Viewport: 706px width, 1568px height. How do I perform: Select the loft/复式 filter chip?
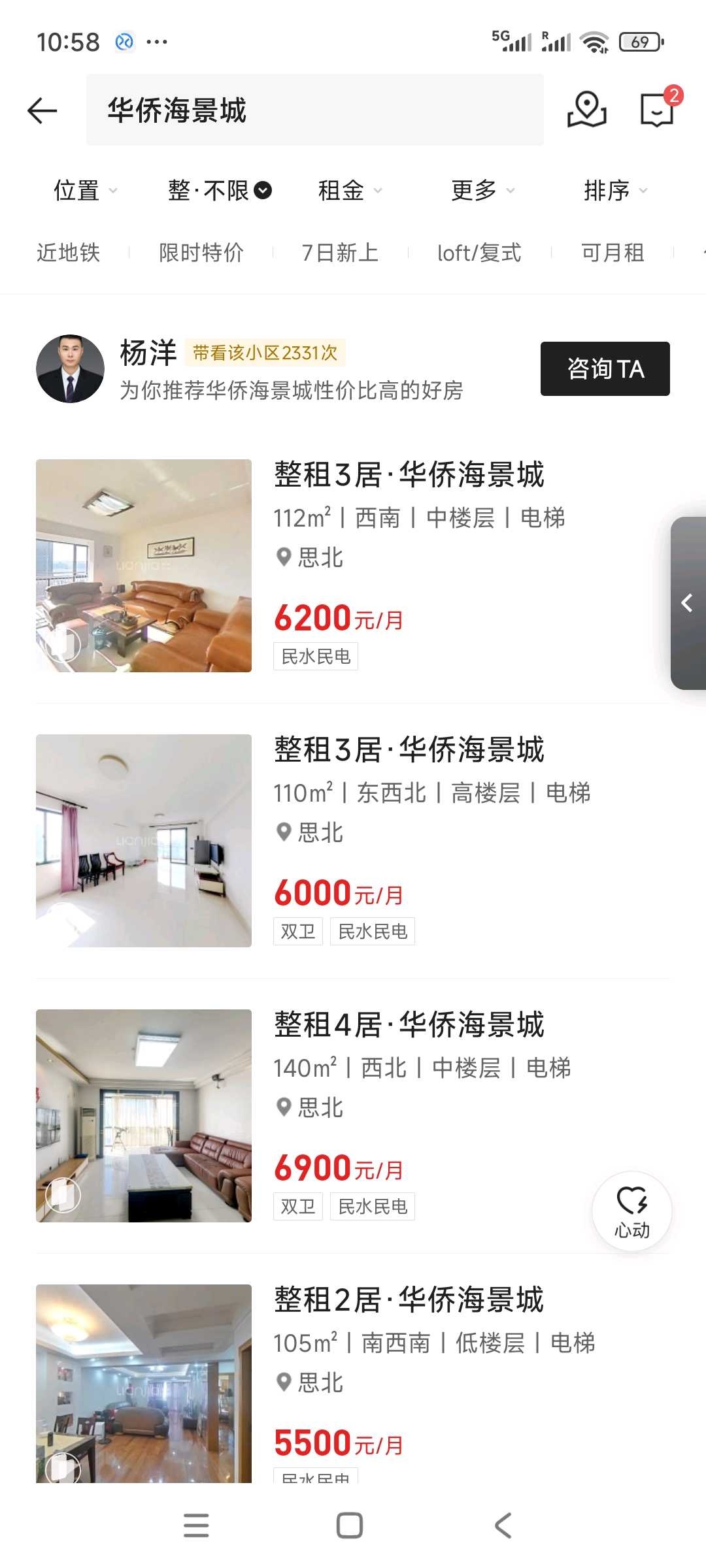(x=479, y=252)
